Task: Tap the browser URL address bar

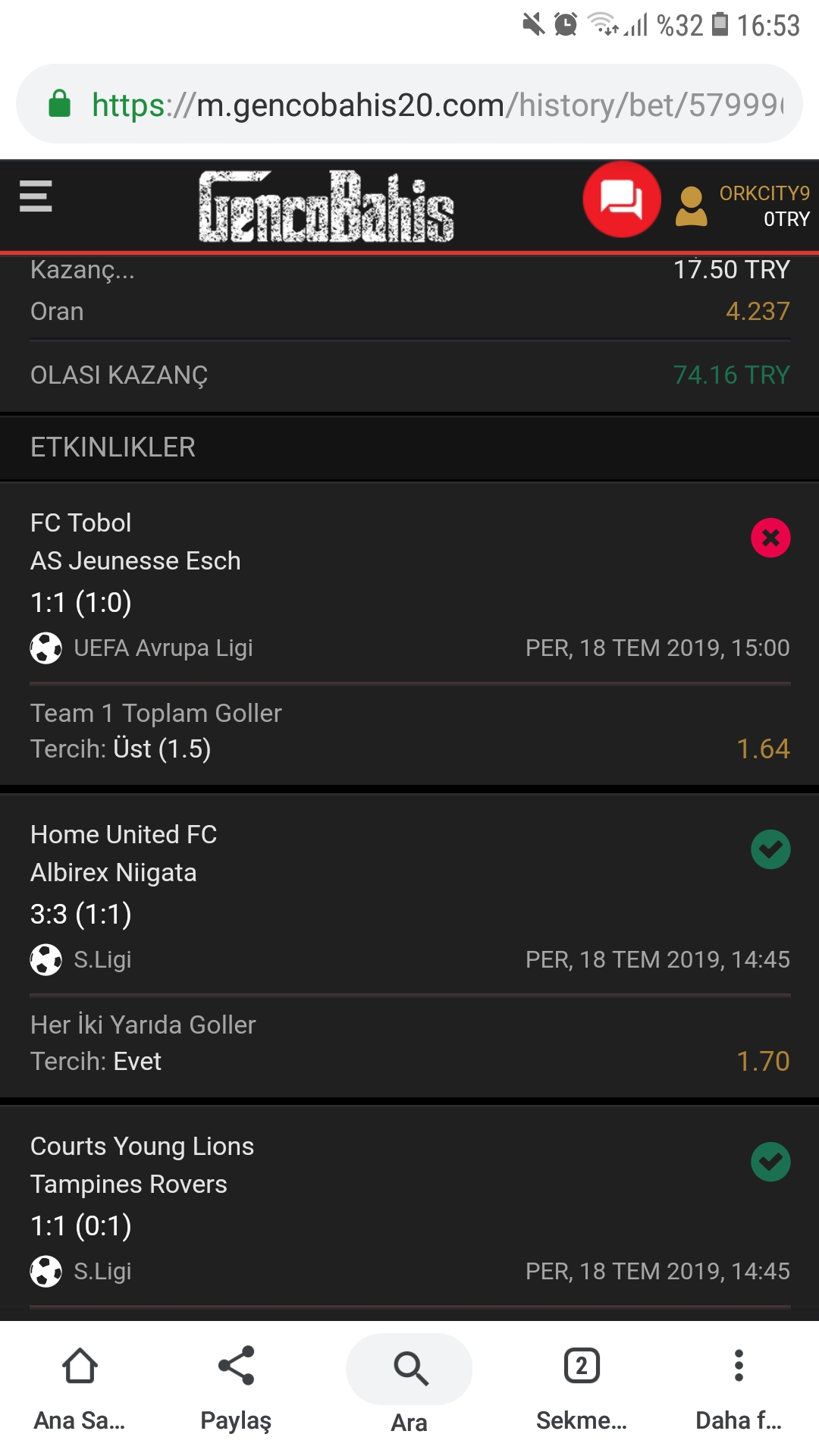Action: pos(409,104)
